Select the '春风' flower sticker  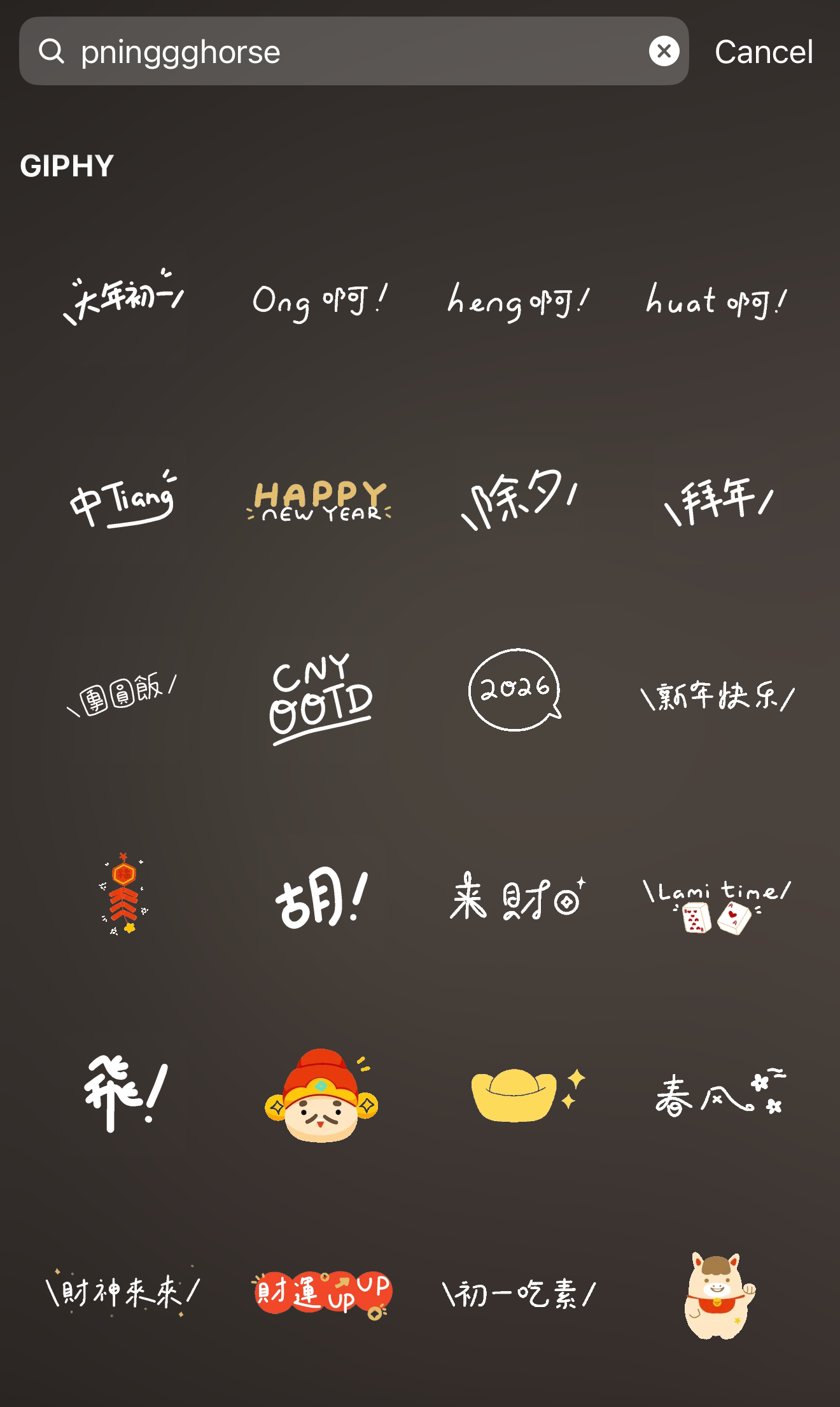[x=719, y=1094]
